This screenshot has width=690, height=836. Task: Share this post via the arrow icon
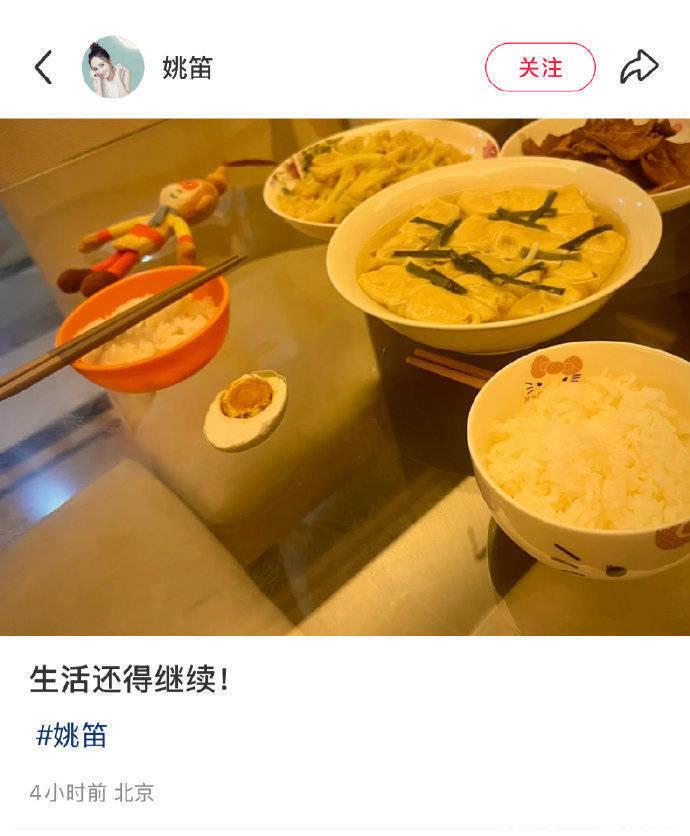pos(639,68)
